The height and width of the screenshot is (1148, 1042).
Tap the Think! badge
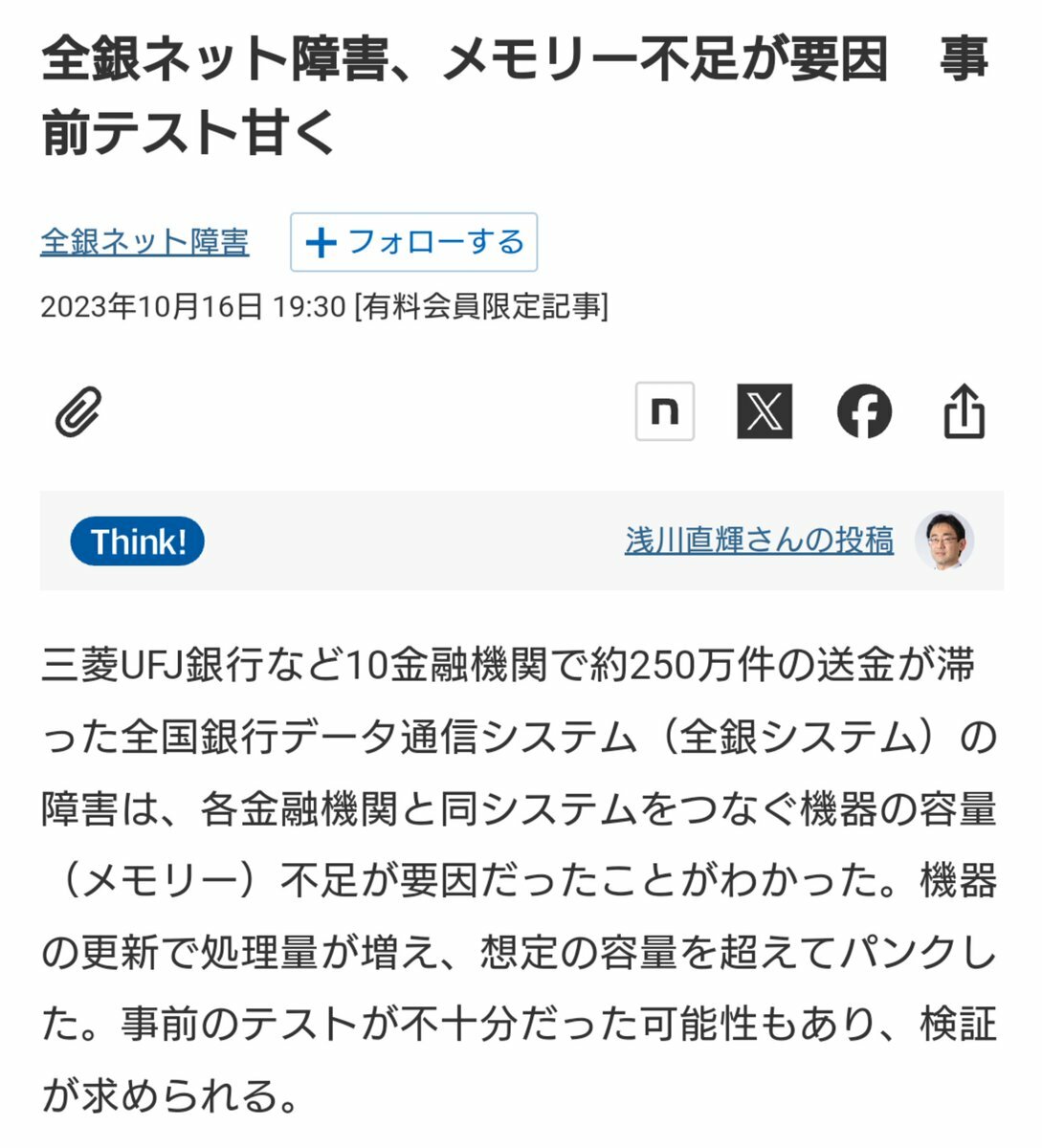pos(138,541)
